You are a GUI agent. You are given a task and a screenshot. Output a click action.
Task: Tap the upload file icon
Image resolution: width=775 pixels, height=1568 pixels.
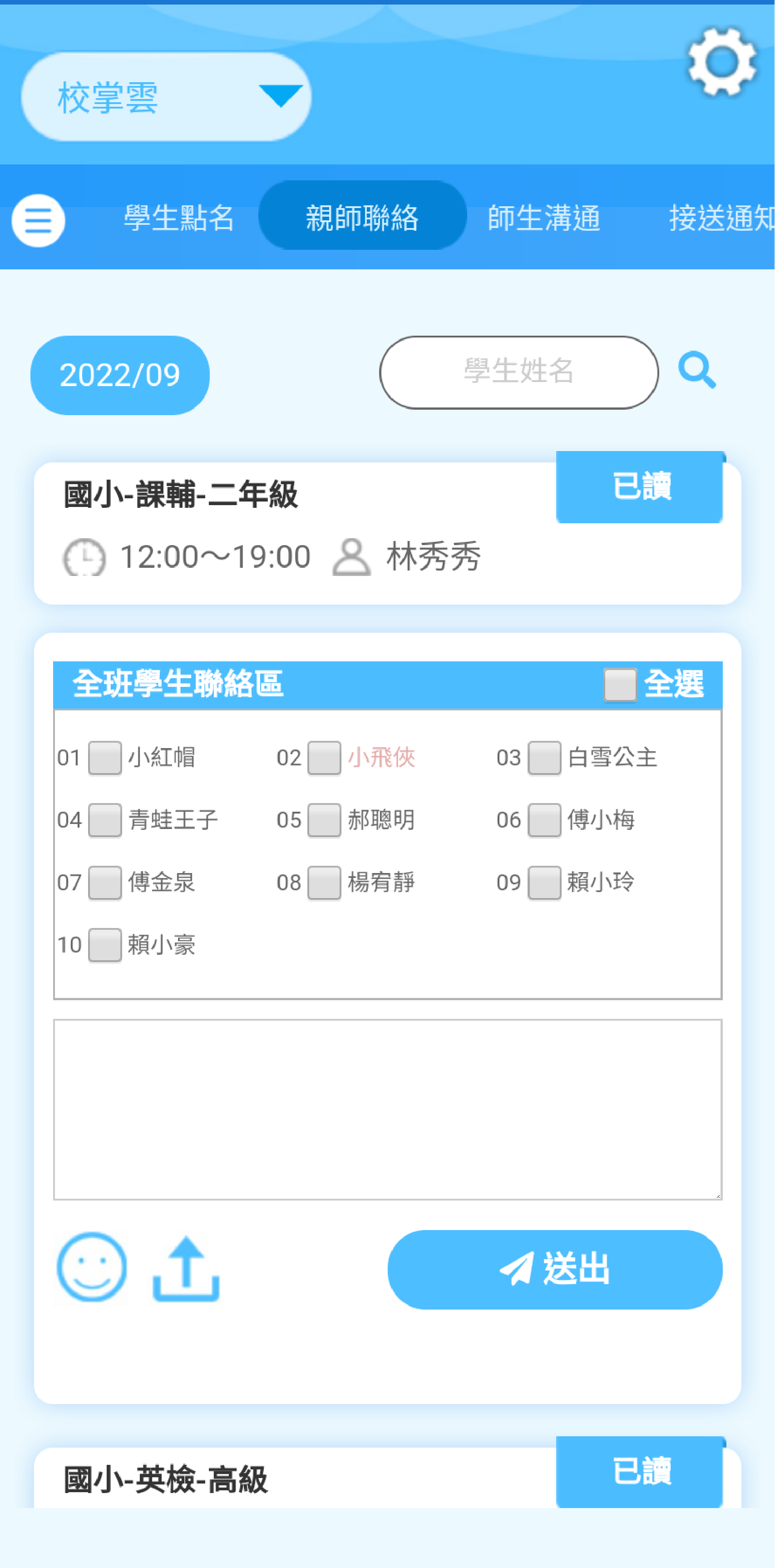click(186, 1269)
